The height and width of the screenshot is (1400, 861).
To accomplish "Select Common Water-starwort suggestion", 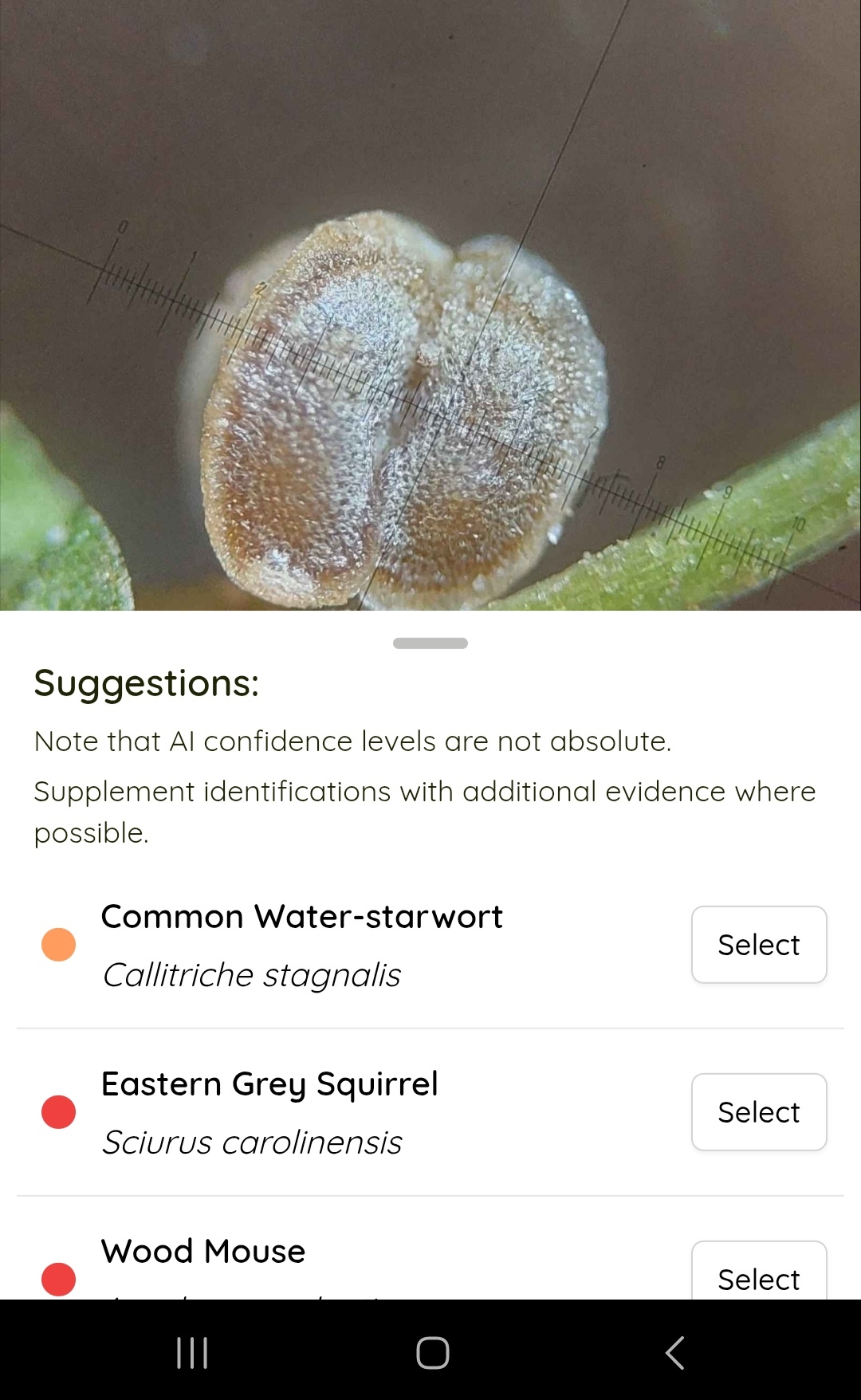I will 758,945.
